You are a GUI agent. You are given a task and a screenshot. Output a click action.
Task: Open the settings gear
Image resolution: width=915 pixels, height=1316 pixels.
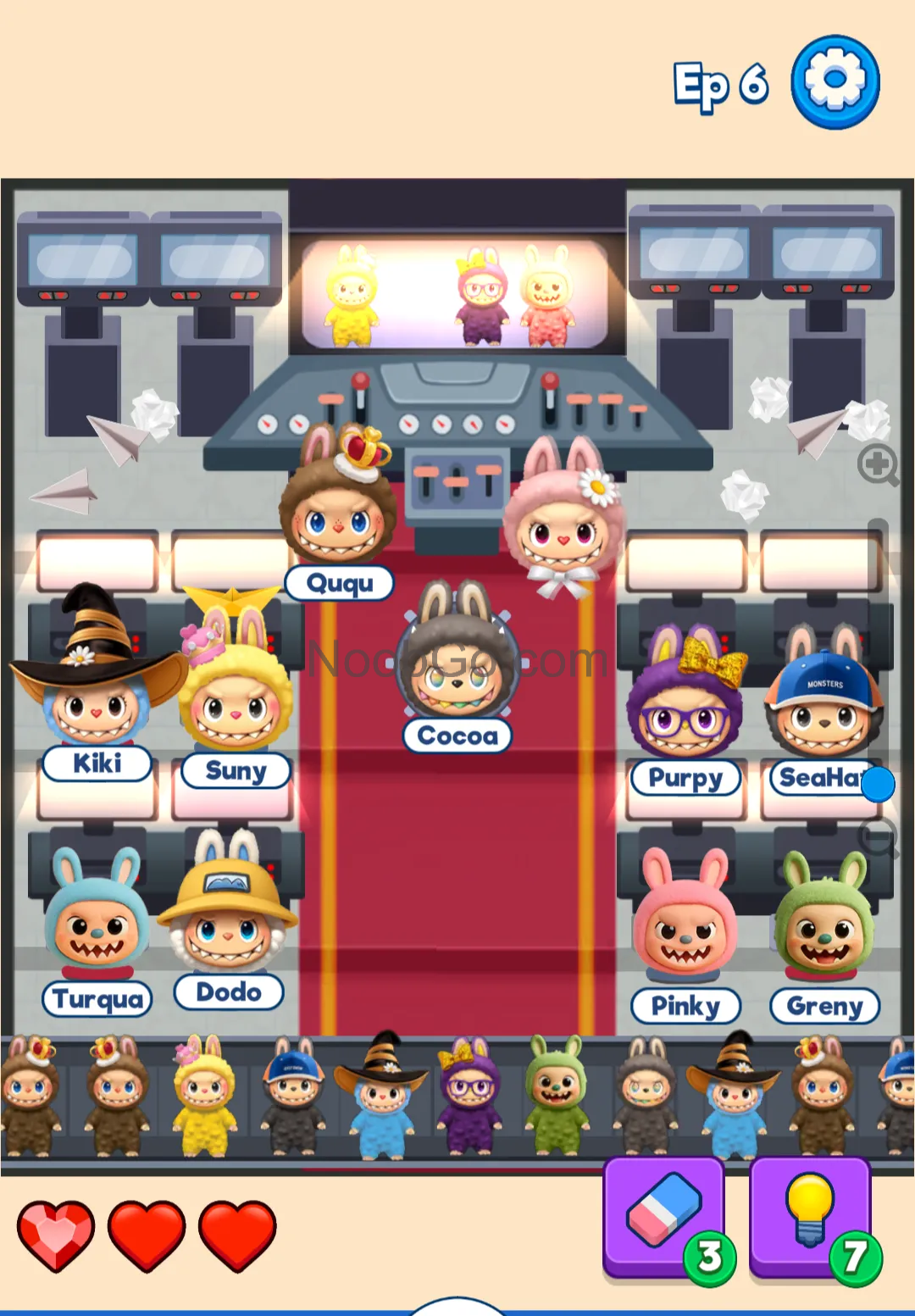835,81
